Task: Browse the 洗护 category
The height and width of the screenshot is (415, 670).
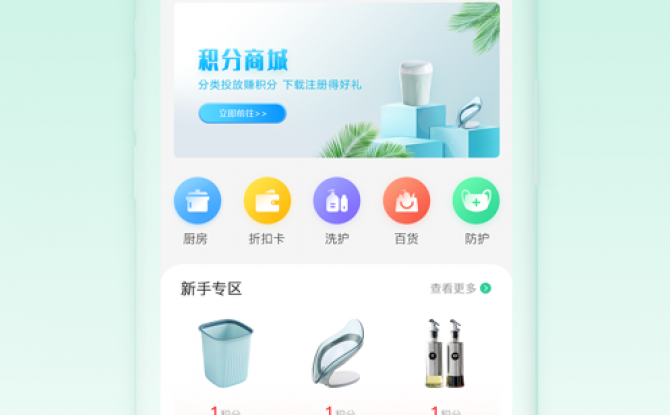Action: (337, 201)
